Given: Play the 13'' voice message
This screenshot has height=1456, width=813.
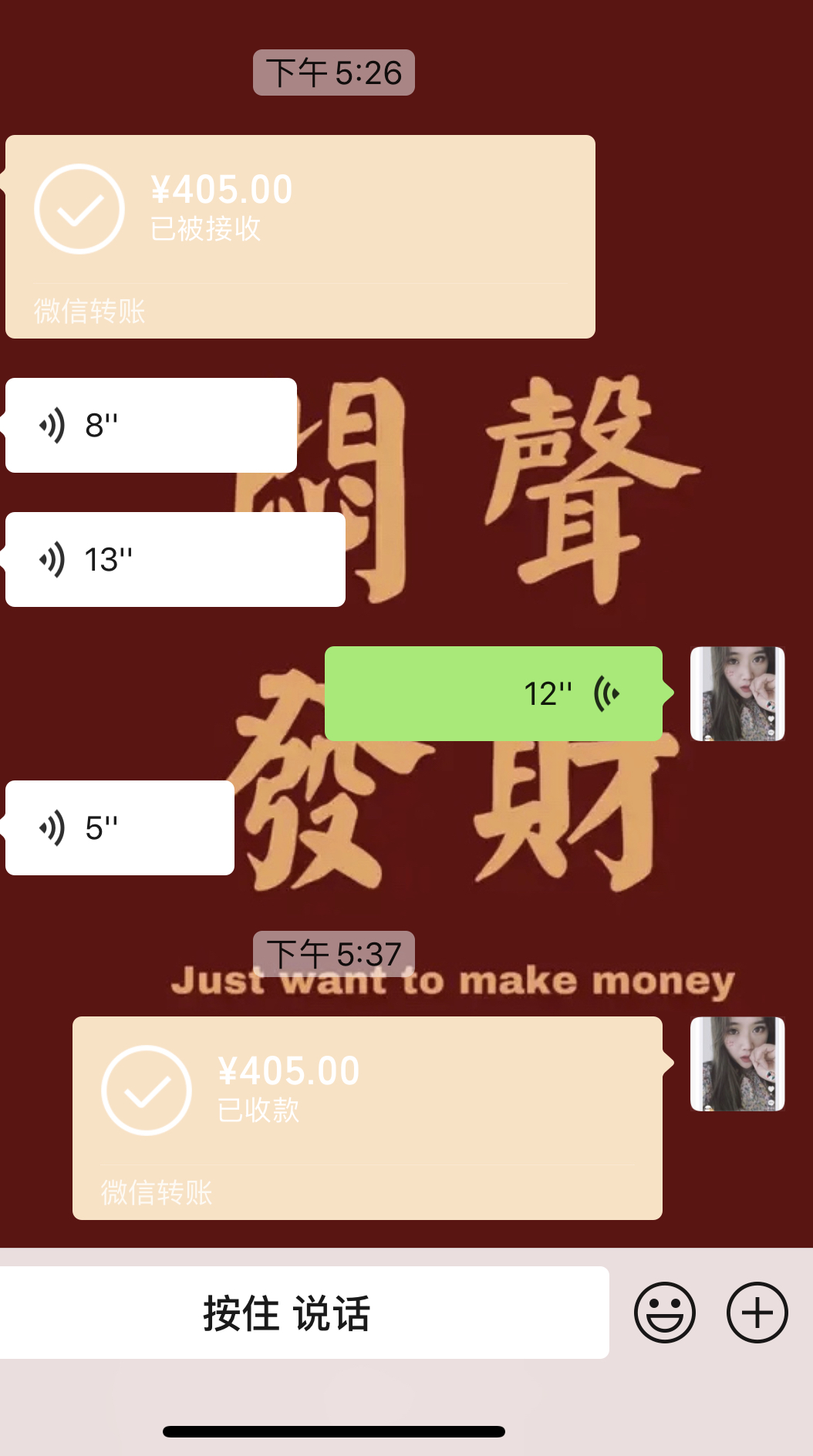Looking at the screenshot, I should [x=175, y=559].
